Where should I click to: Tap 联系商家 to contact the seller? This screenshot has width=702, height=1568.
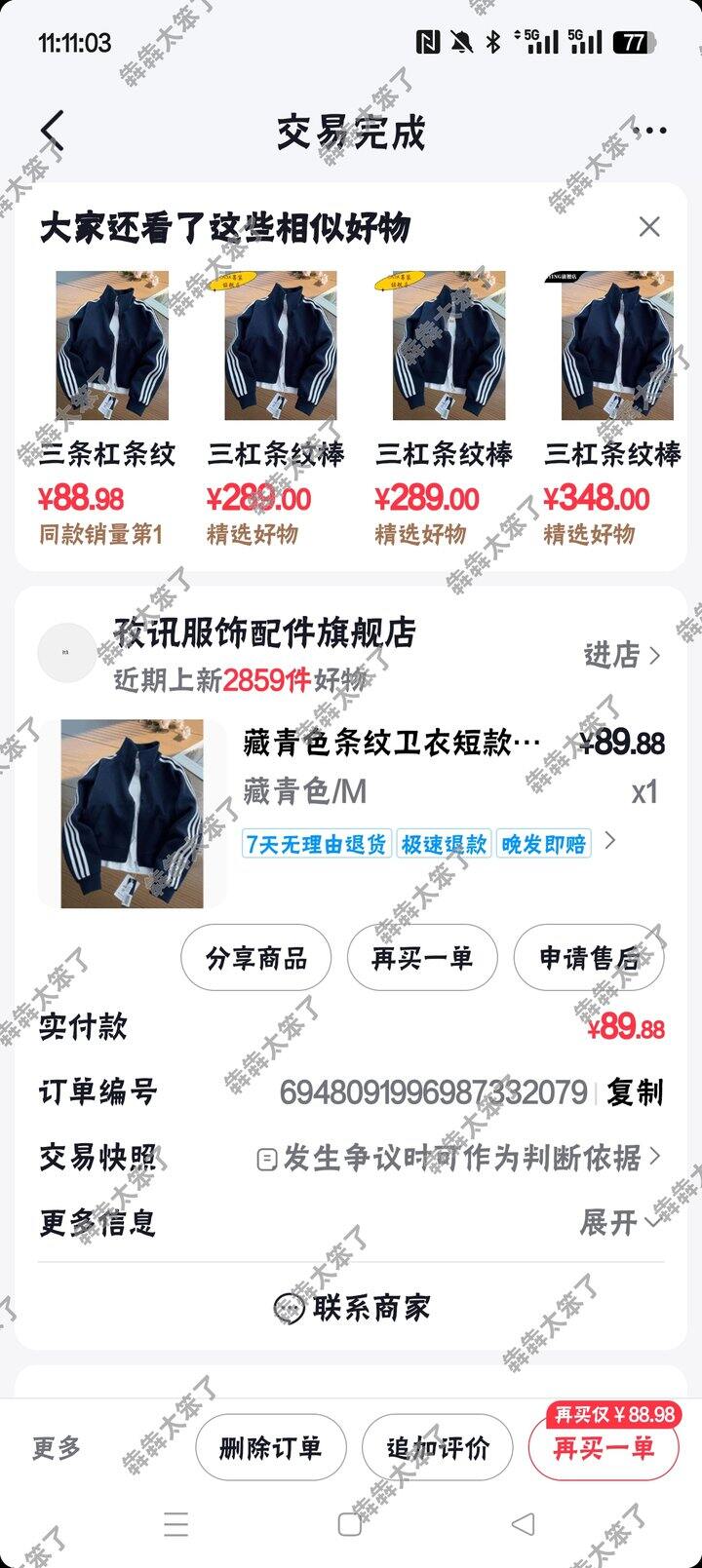(x=351, y=1308)
